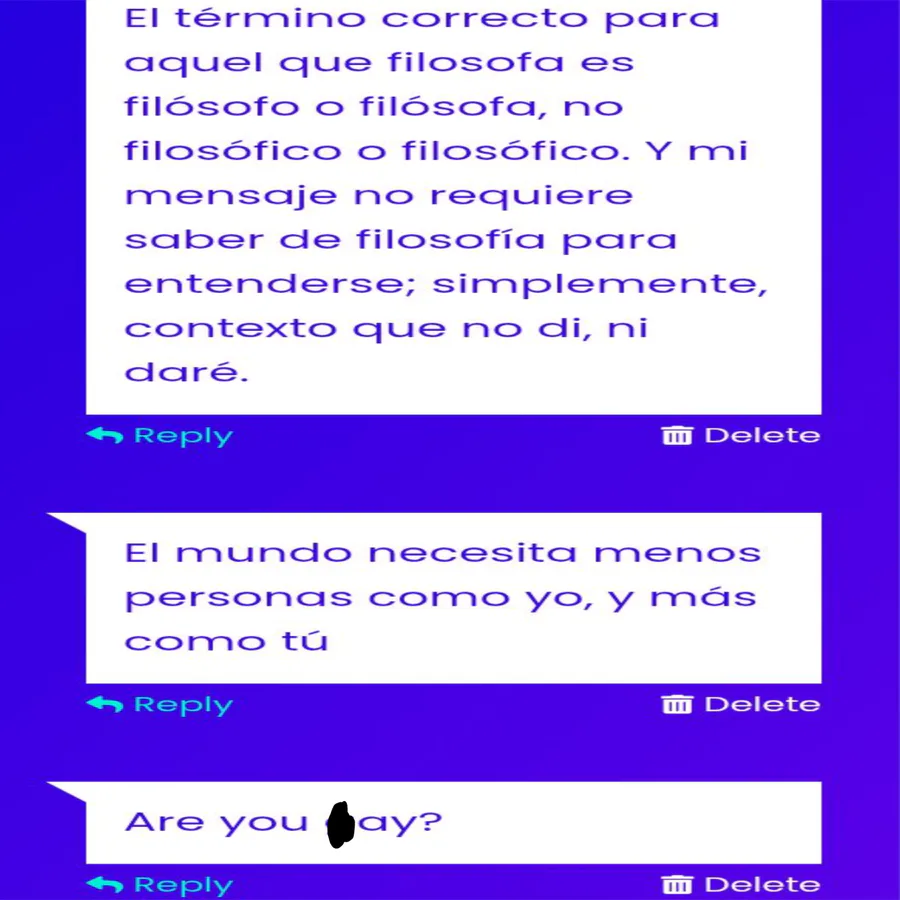The height and width of the screenshot is (900, 900).
Task: Delete the 'El mundo necesita menos personas' message
Action: coord(740,704)
